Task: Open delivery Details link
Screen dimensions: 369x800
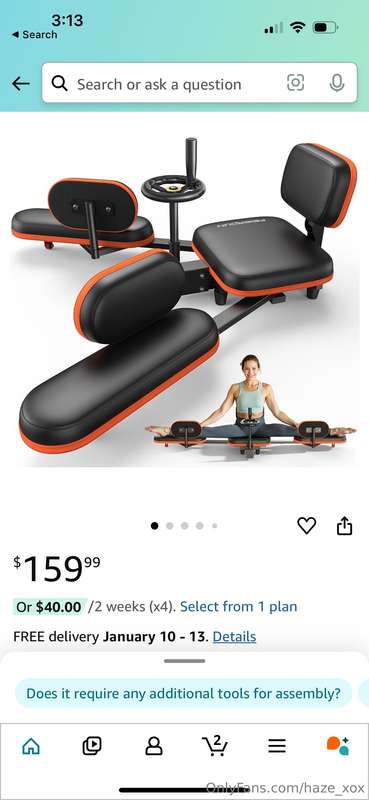Action: click(234, 637)
